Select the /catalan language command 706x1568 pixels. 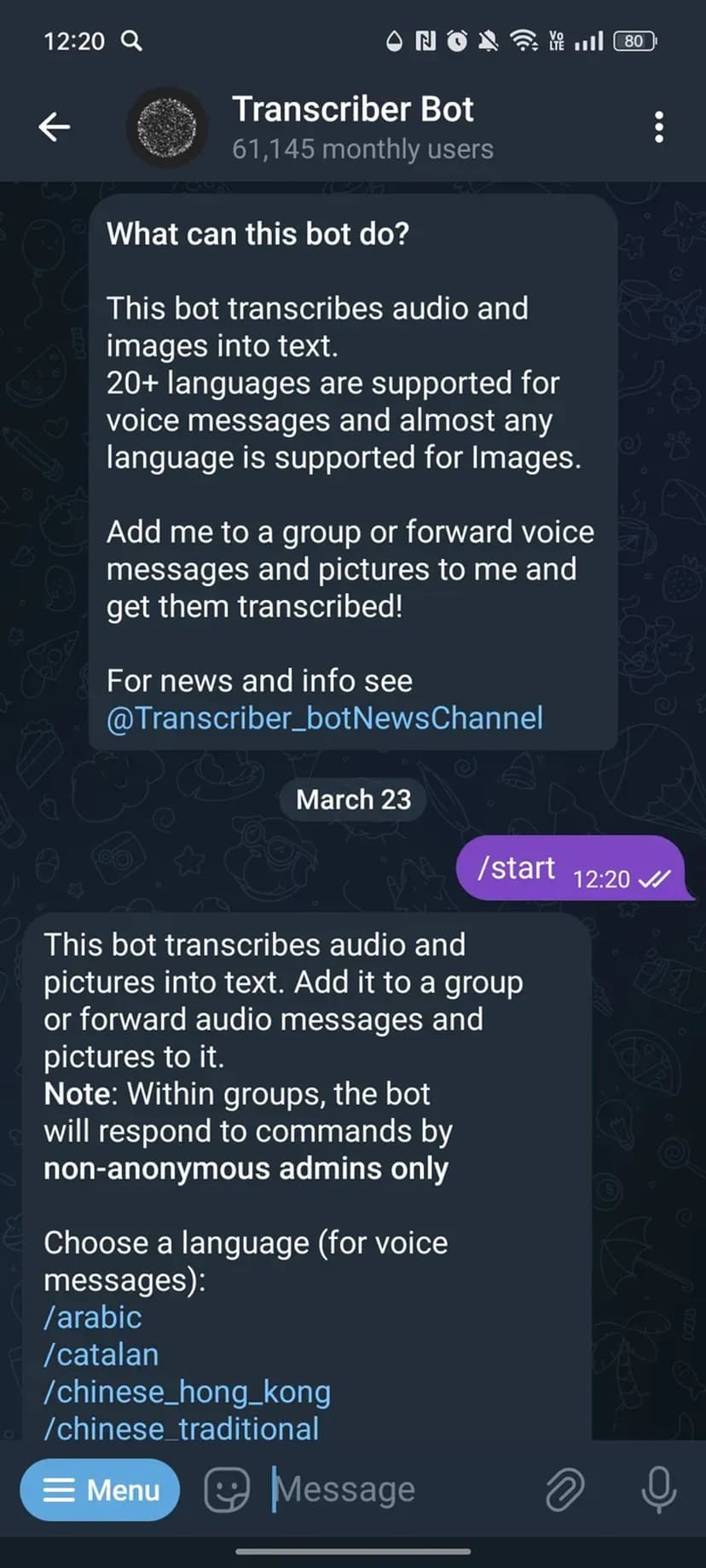[101, 1355]
